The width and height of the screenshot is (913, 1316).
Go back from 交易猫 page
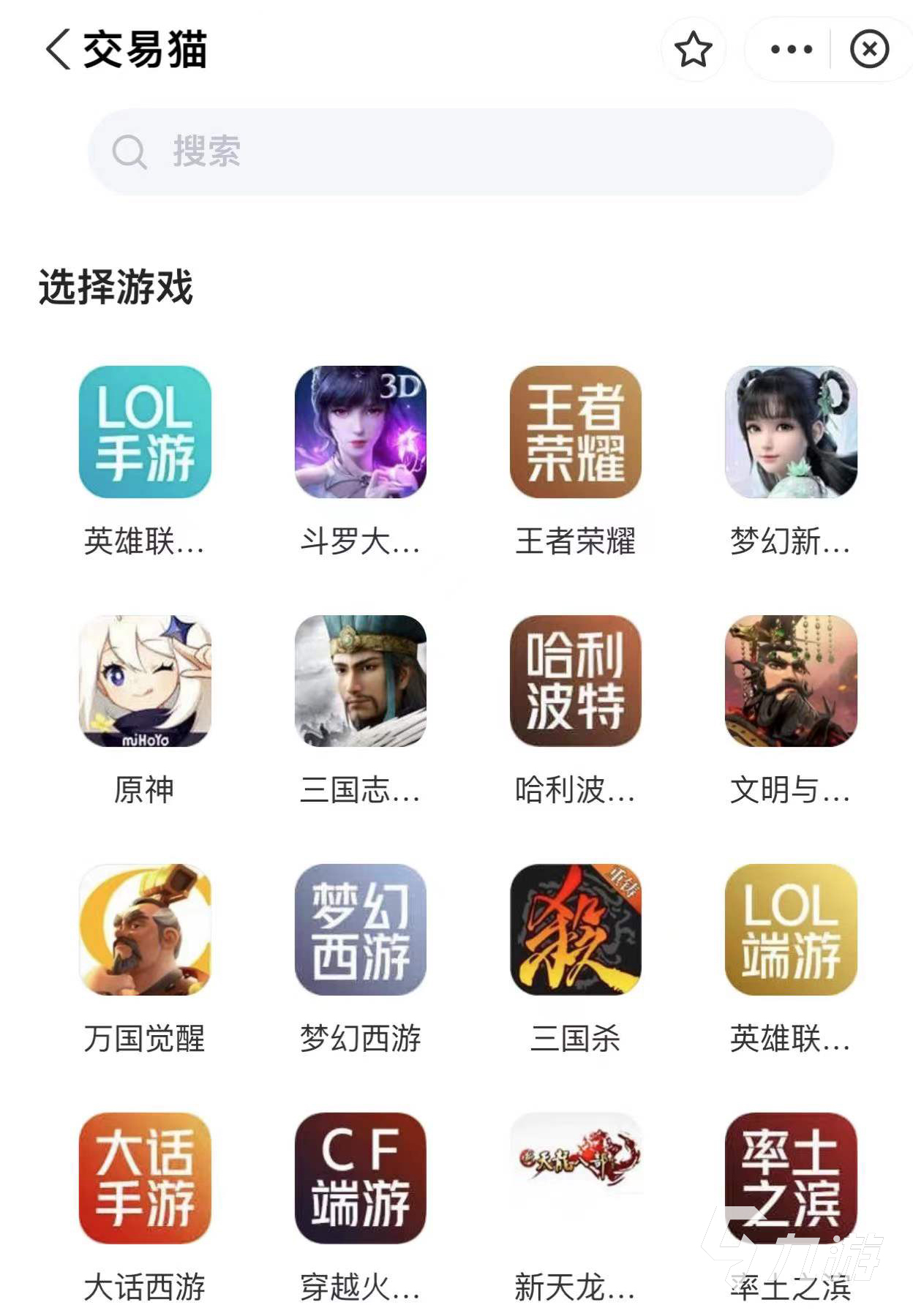pyautogui.click(x=59, y=49)
